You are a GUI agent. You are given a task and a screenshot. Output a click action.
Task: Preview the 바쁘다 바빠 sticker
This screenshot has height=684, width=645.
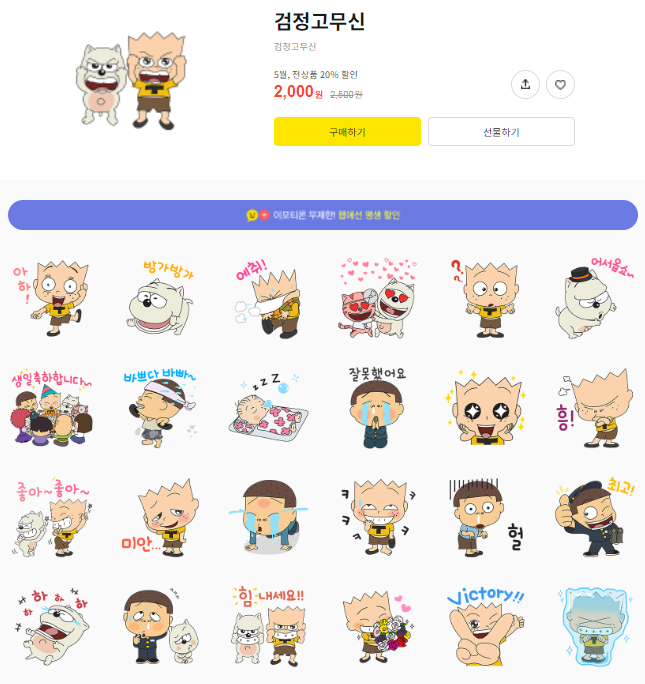tap(161, 405)
